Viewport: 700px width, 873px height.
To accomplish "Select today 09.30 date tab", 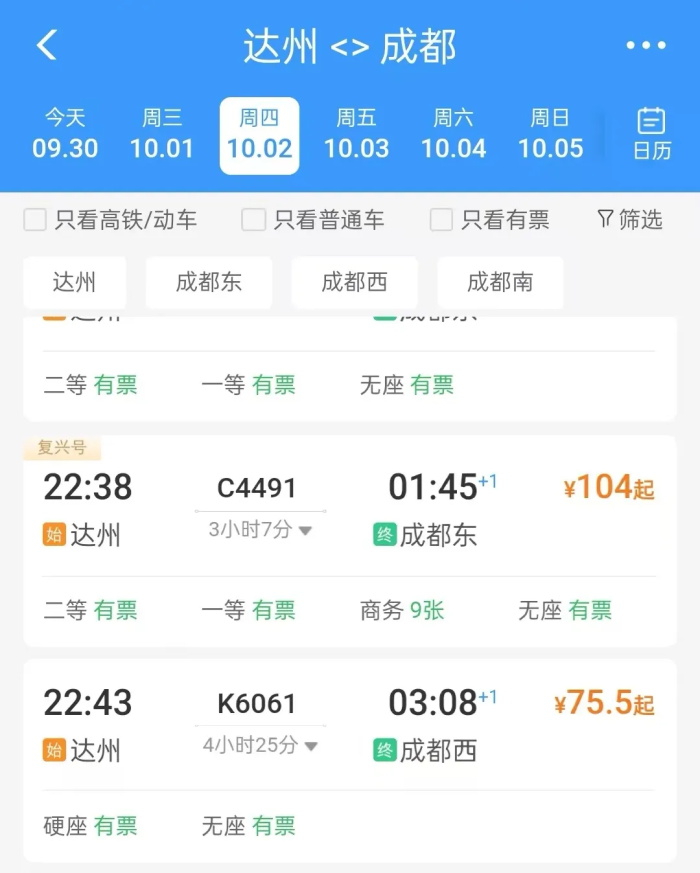I will [x=65, y=135].
